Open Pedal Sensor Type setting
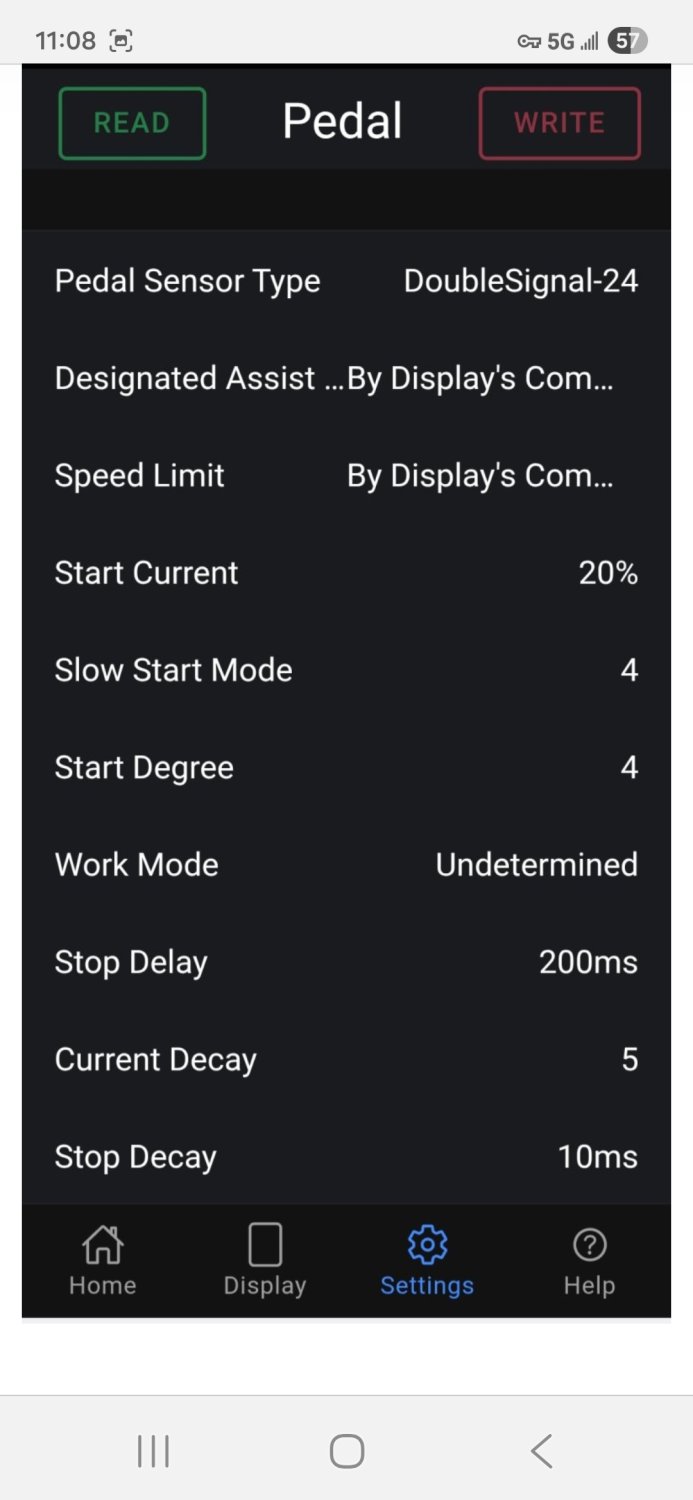 click(x=346, y=281)
